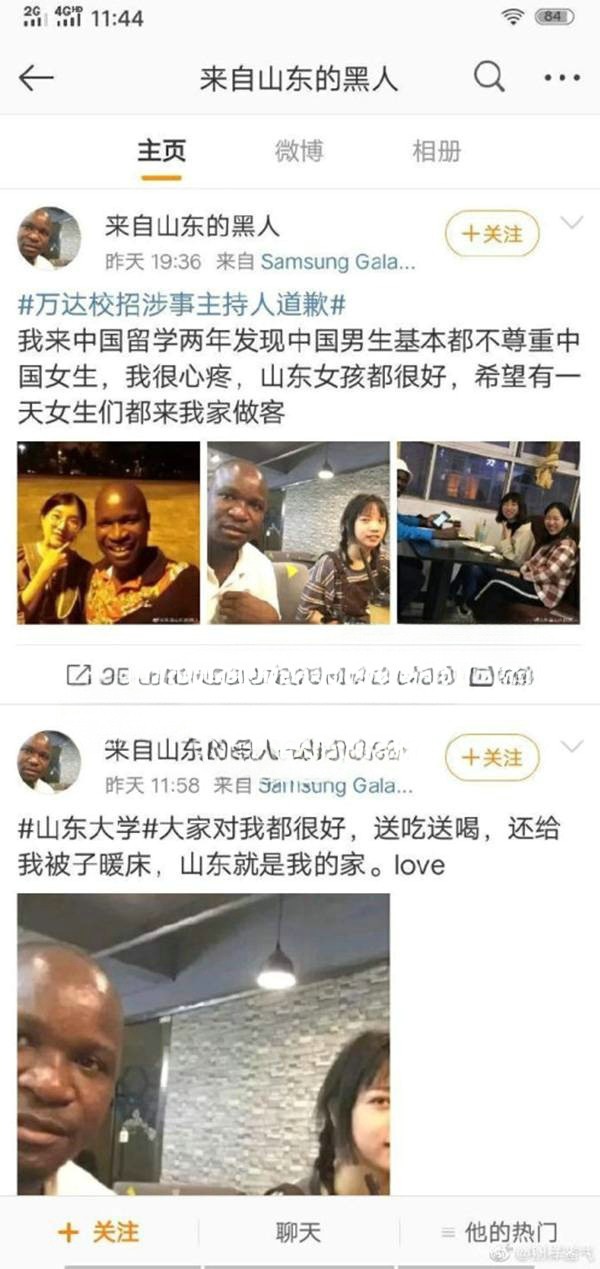600x1269 pixels.
Task: Expand the chevron on the 19:36 post
Action: (571, 223)
